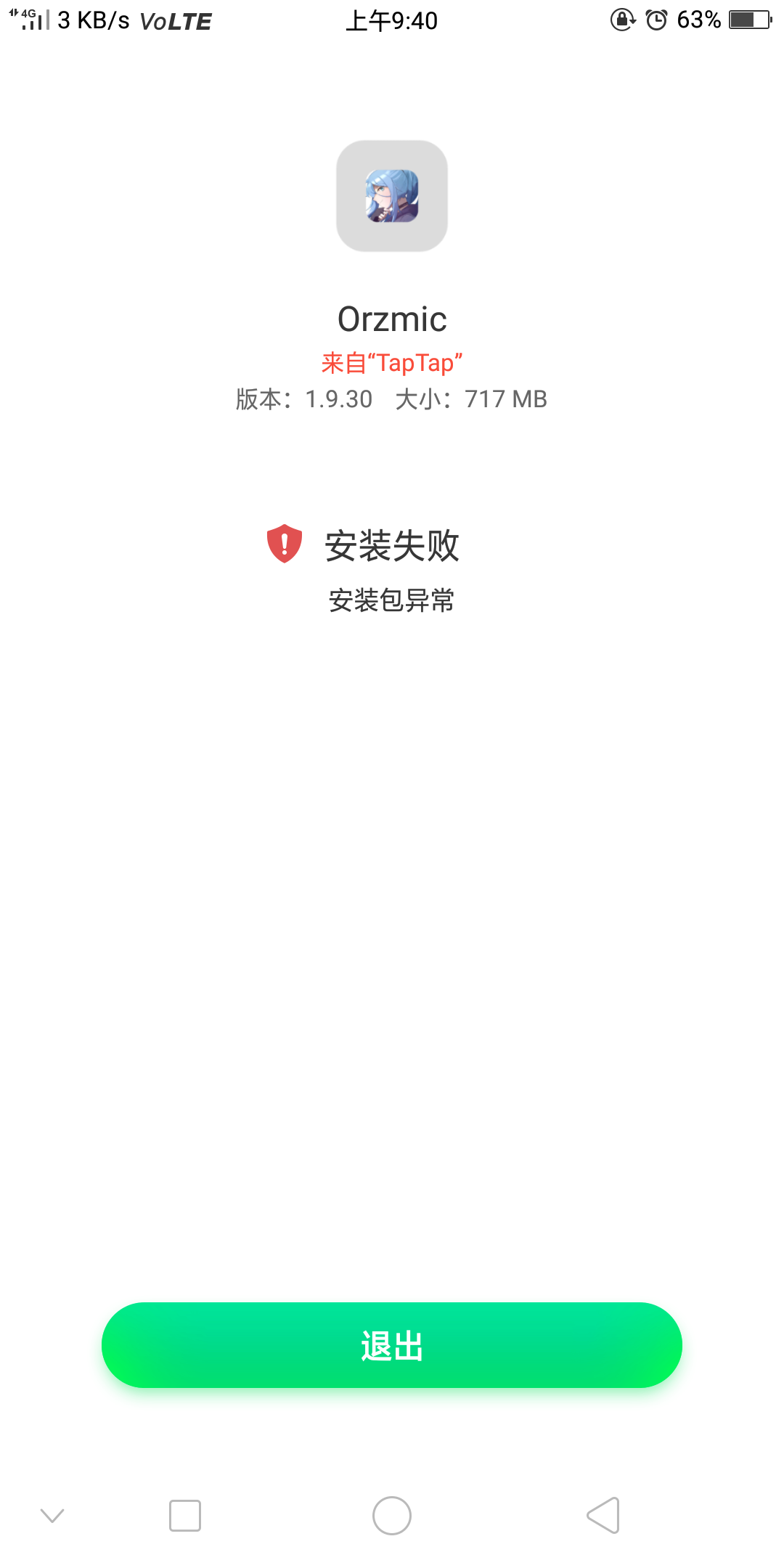Tap the alarm clock status icon
Screen dimensions: 784x1568
point(656,20)
